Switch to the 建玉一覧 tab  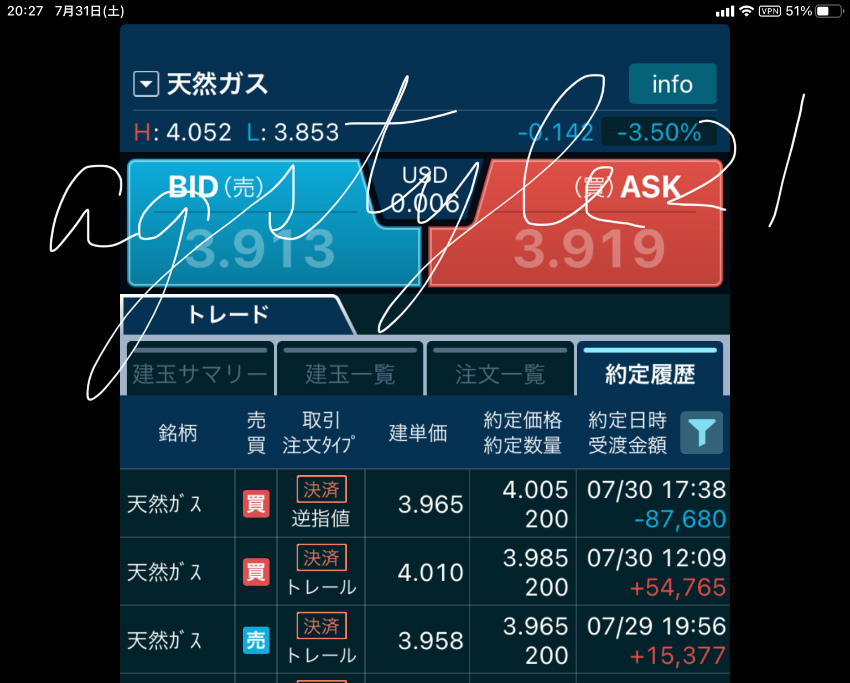click(349, 372)
